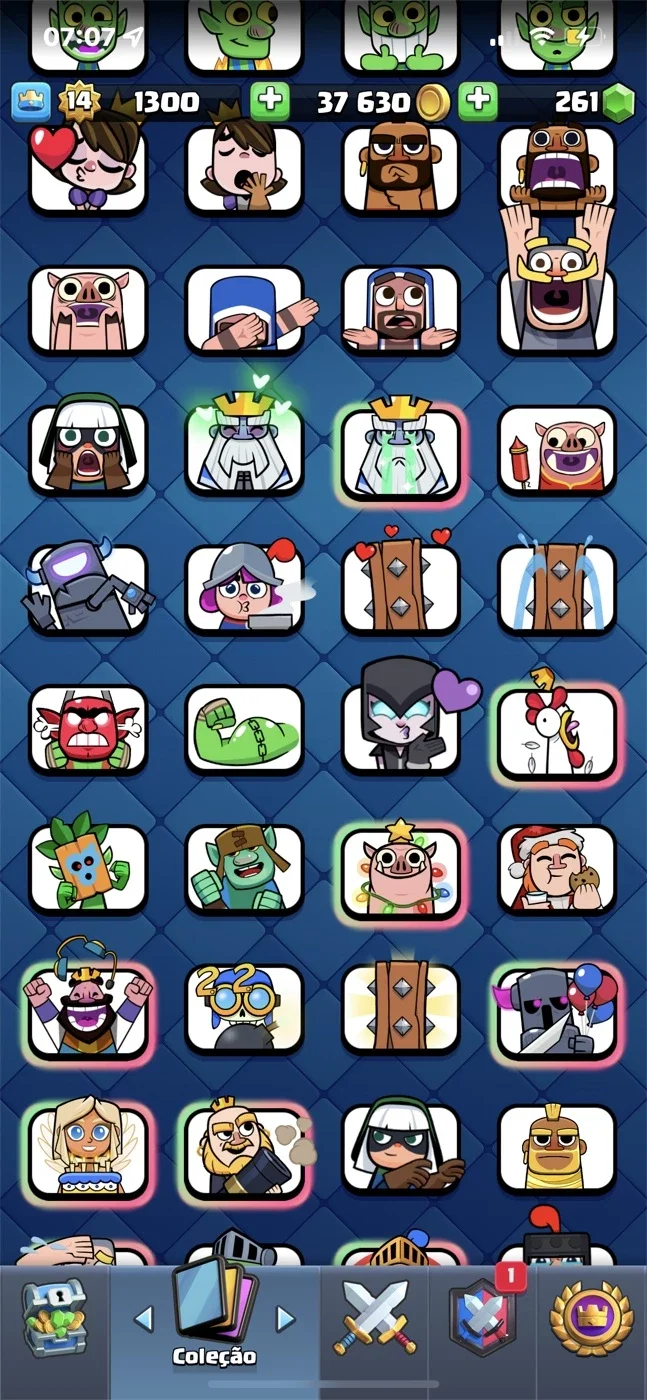This screenshot has height=1400, width=647.
Task: Select the king crying green tears emote
Action: pyautogui.click(x=400, y=449)
